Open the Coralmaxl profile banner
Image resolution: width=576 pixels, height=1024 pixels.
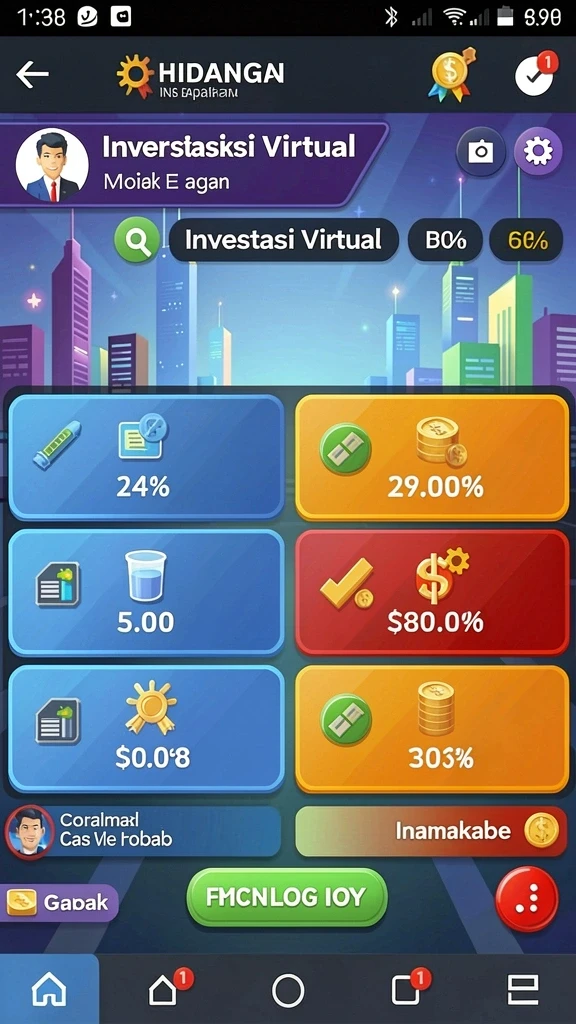pyautogui.click(x=142, y=831)
